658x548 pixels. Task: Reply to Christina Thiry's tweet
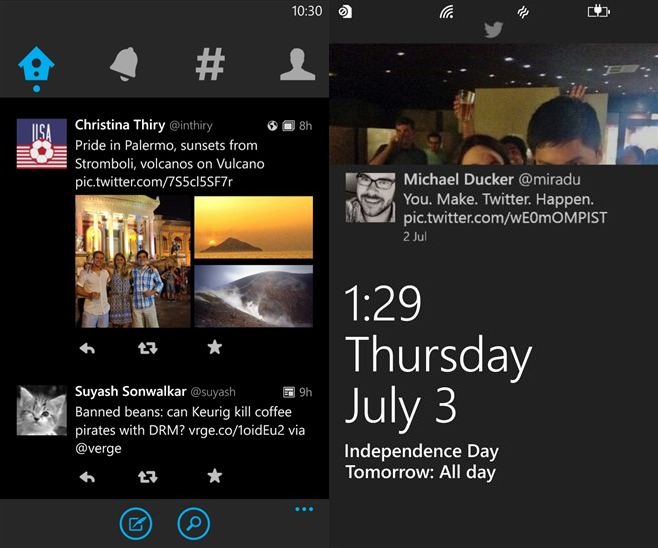[87, 348]
